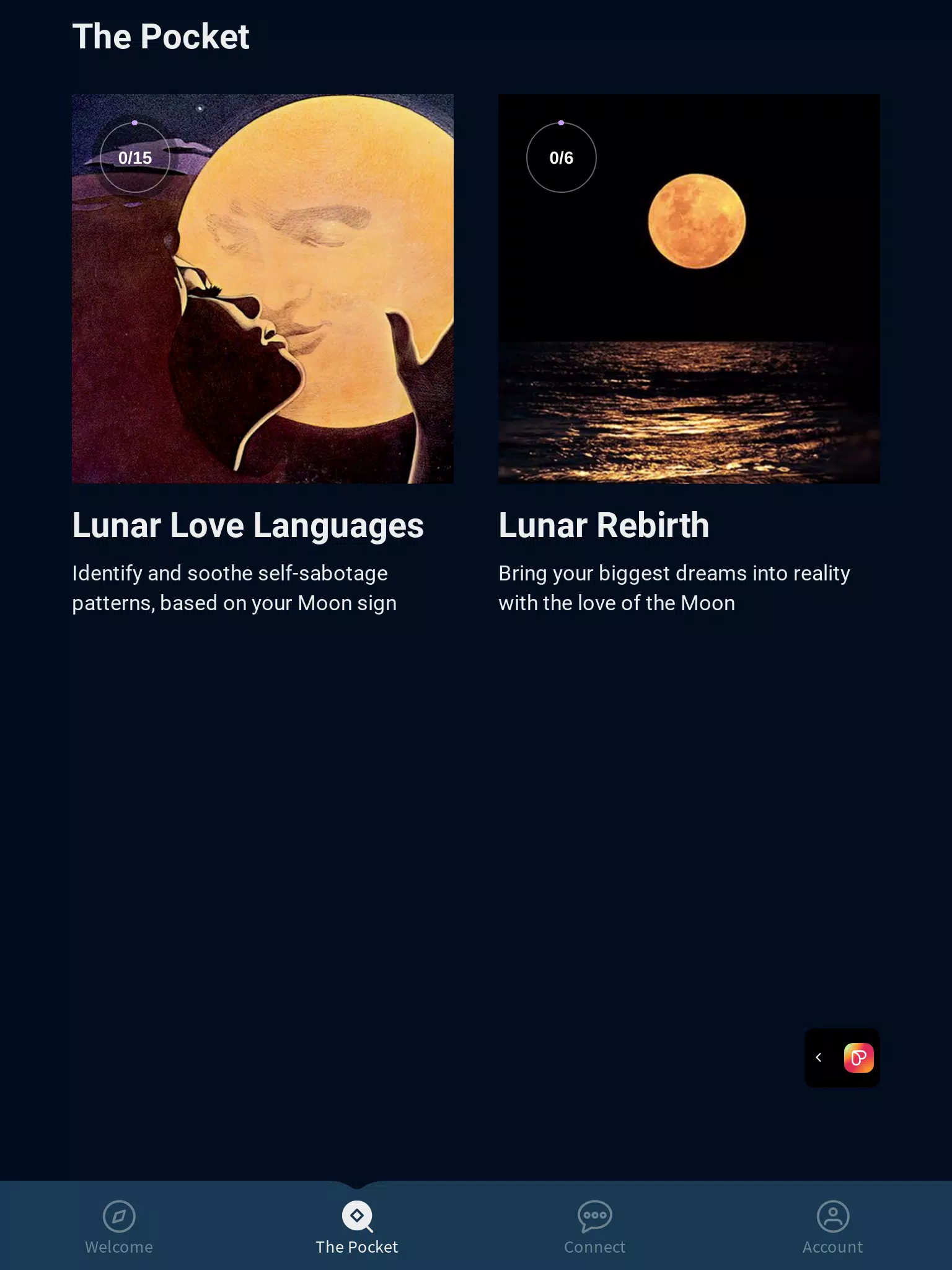This screenshot has width=952, height=1270.
Task: Collapse the floating widget with the arrow
Action: [819, 1058]
